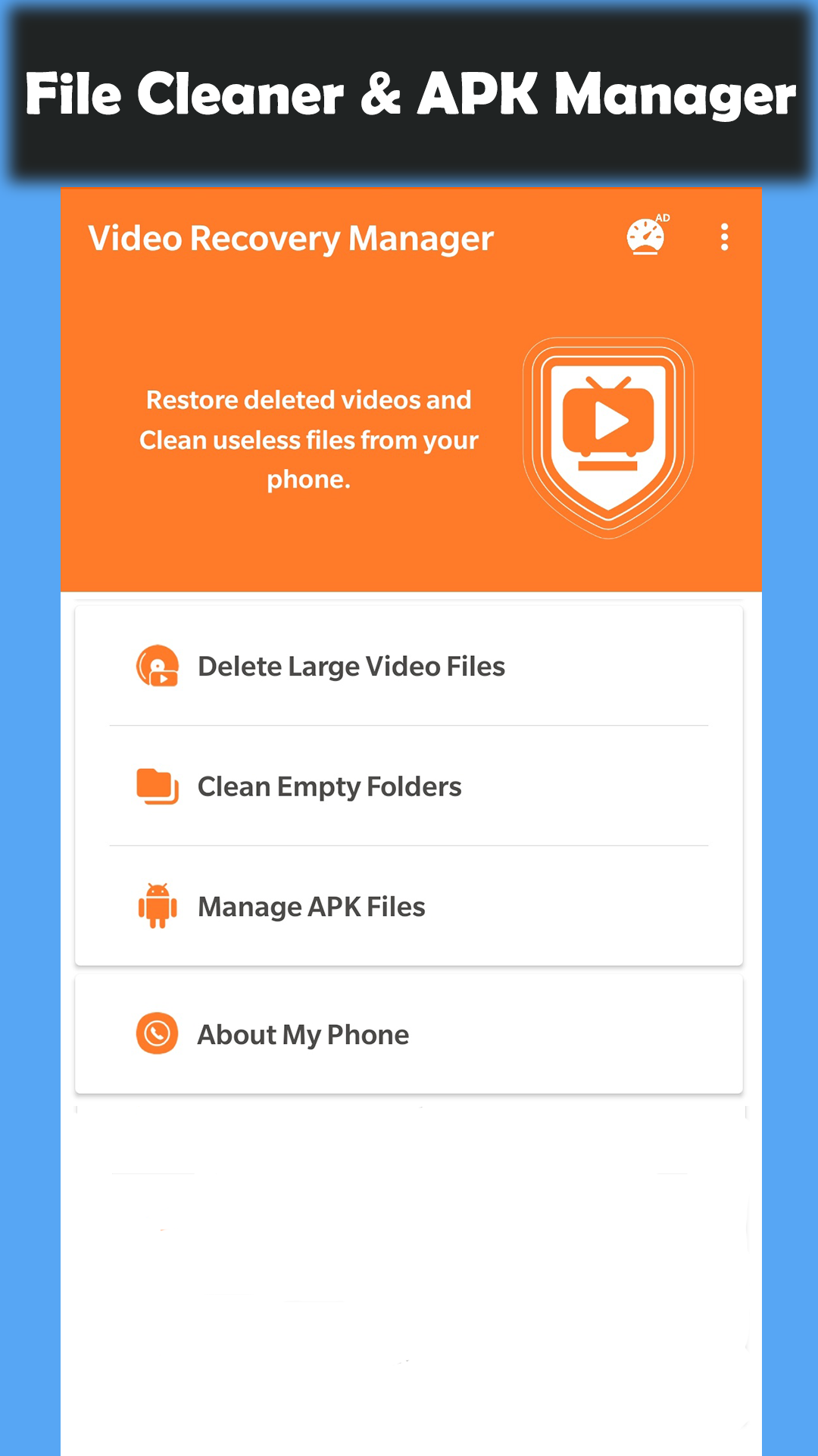
Task: Select the disc icon for Delete Large Video Files
Action: click(x=157, y=666)
